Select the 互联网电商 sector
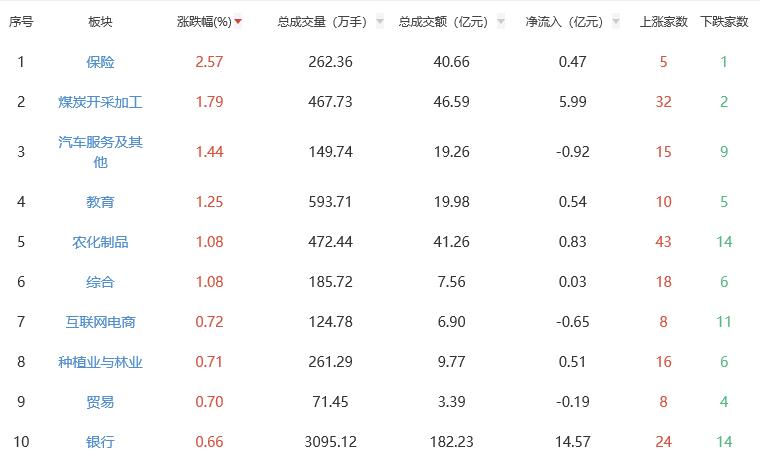 [x=100, y=322]
